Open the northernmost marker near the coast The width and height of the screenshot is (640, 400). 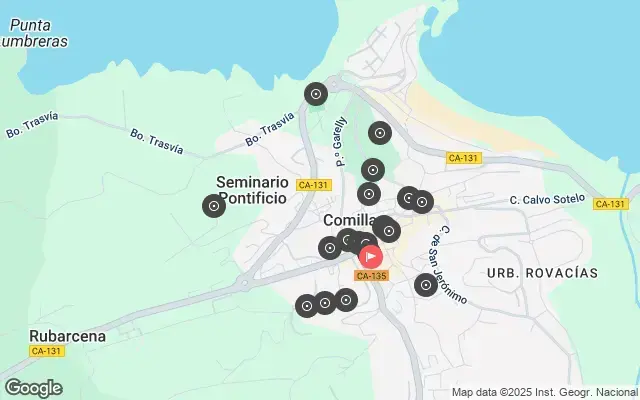[316, 94]
